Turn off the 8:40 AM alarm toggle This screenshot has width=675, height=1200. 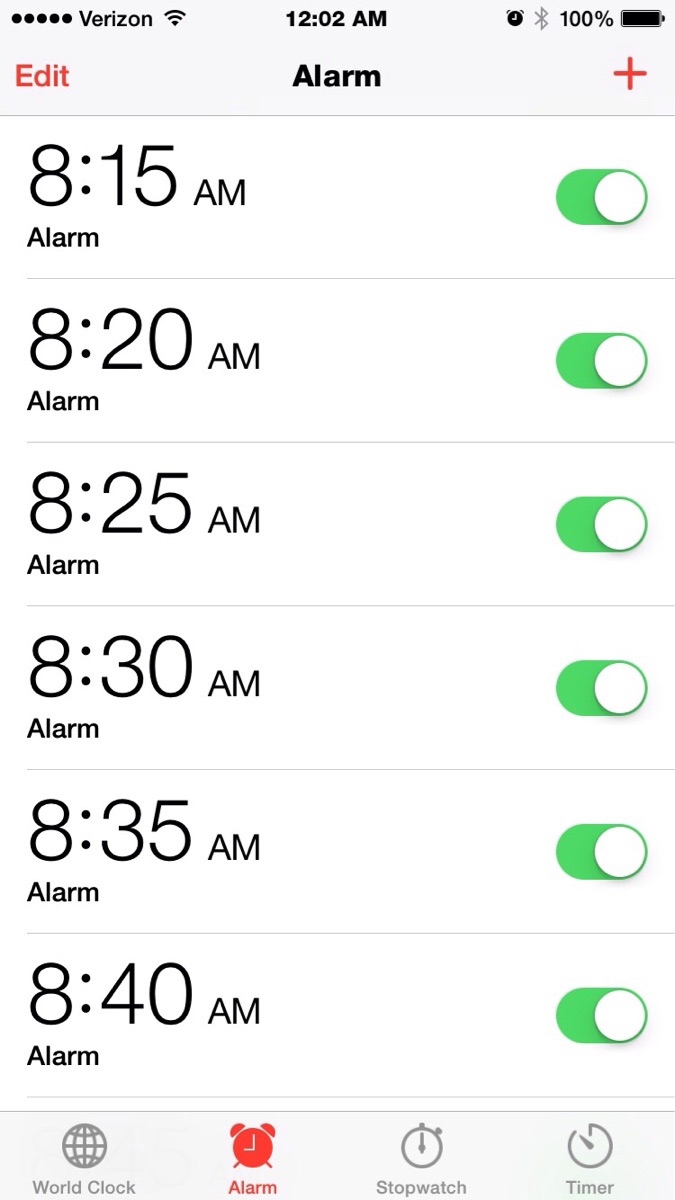pyautogui.click(x=601, y=1016)
